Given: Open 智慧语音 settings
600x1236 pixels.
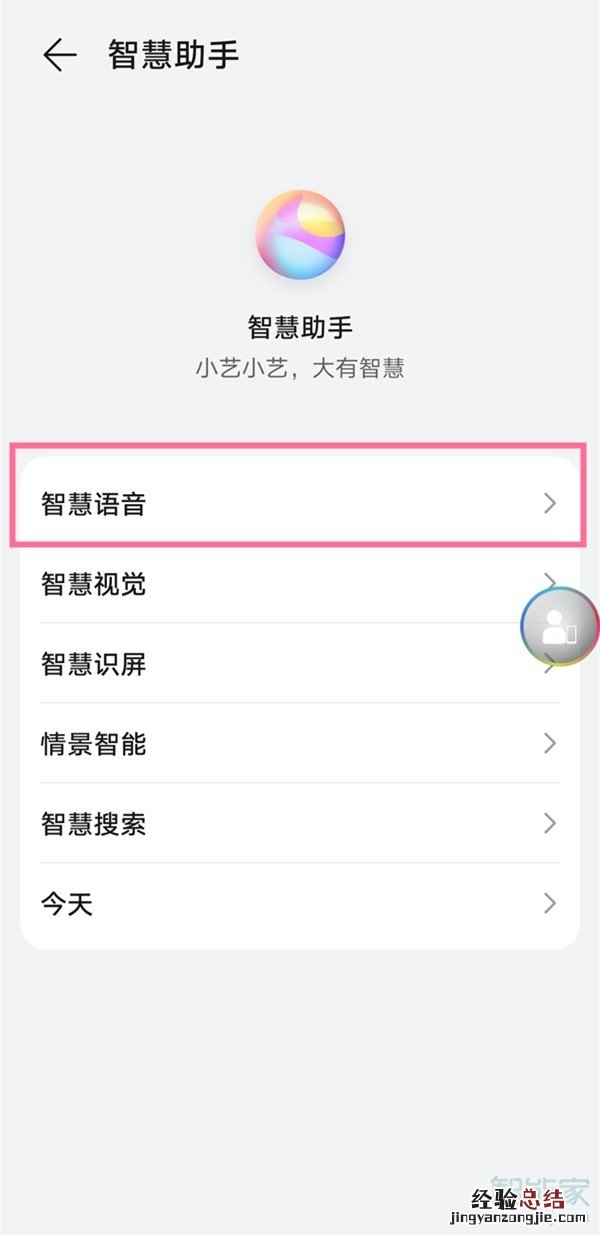Looking at the screenshot, I should tap(298, 503).
